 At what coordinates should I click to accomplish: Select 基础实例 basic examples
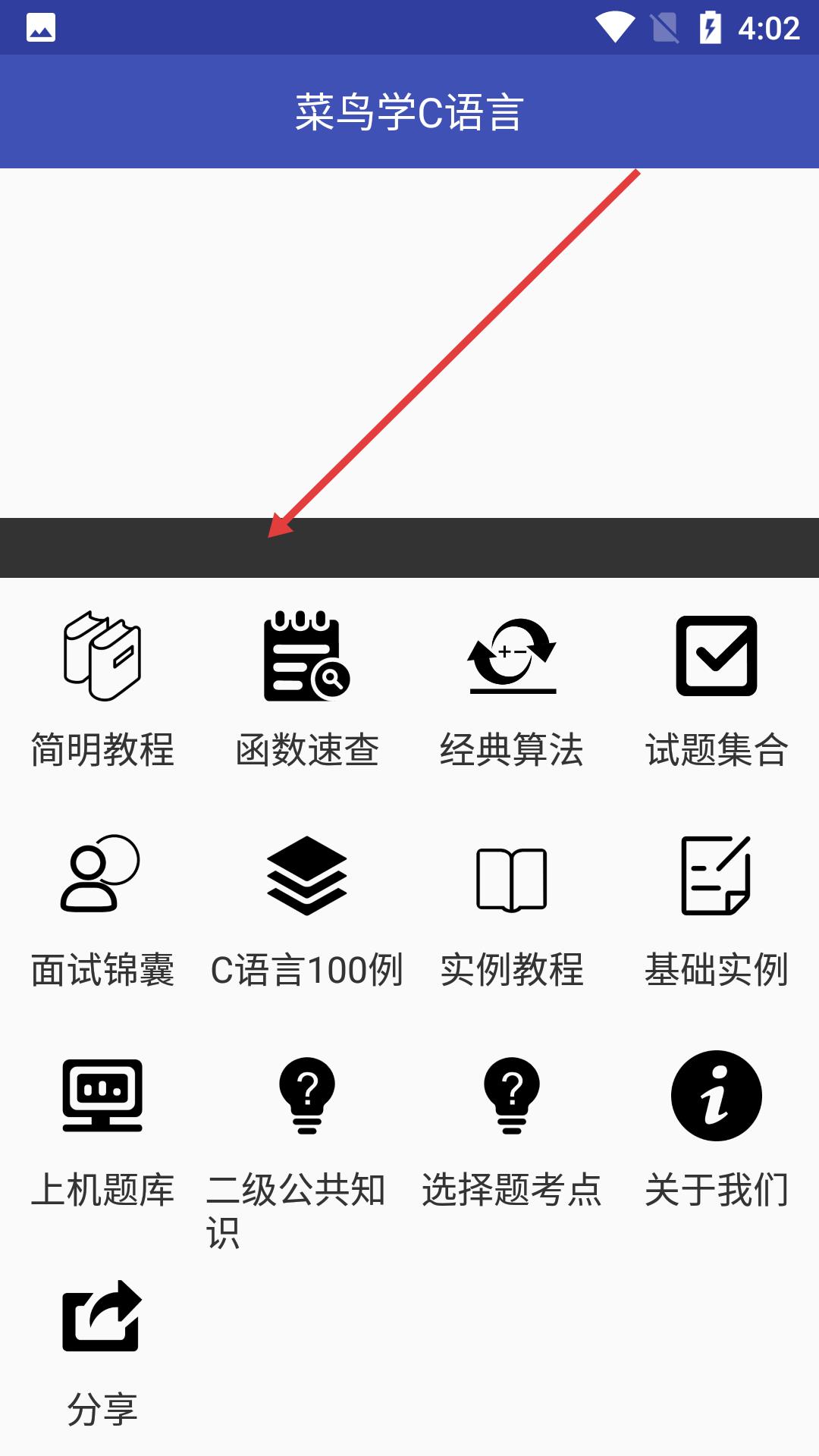717,876
